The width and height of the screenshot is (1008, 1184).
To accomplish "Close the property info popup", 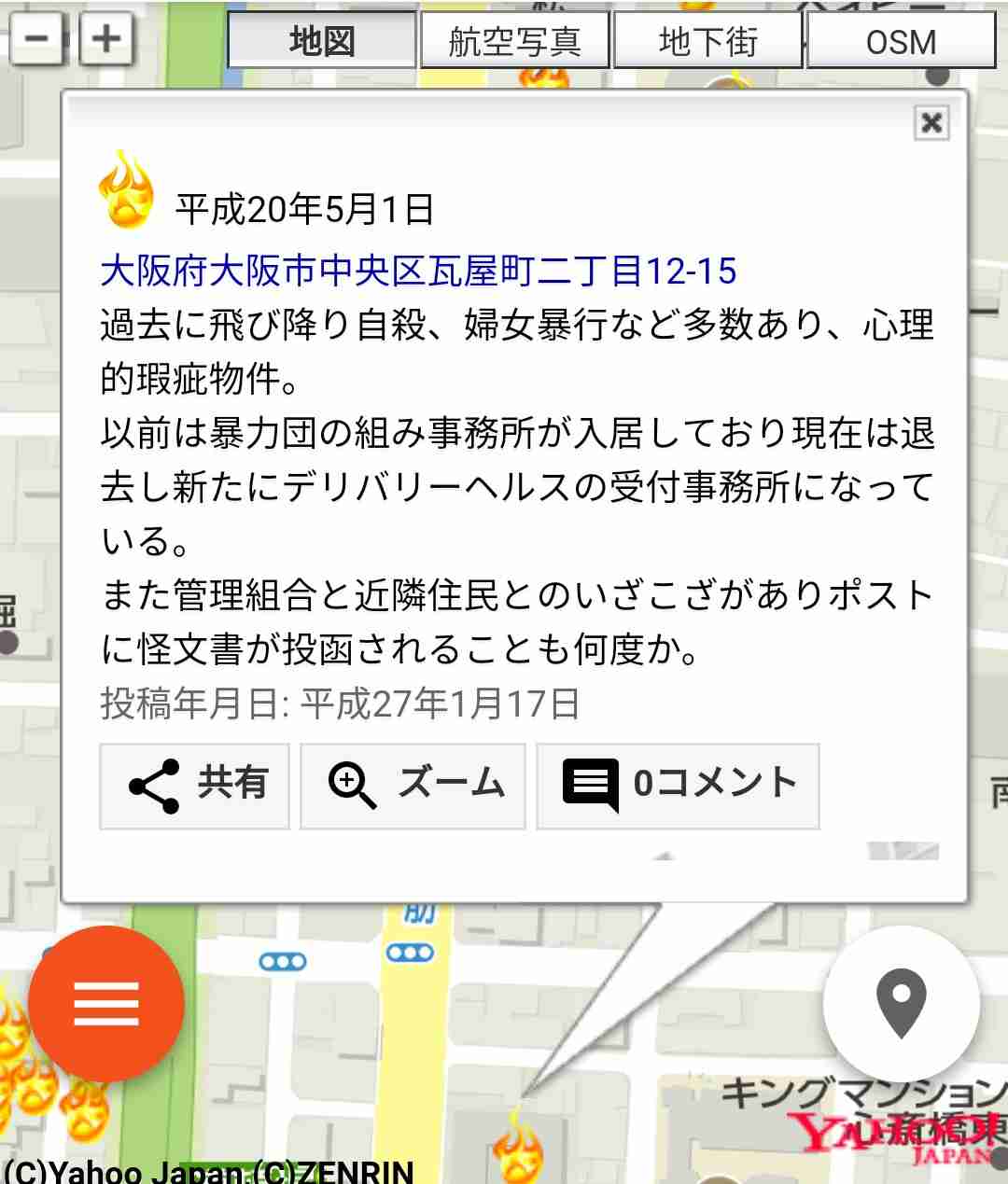I will click(931, 122).
